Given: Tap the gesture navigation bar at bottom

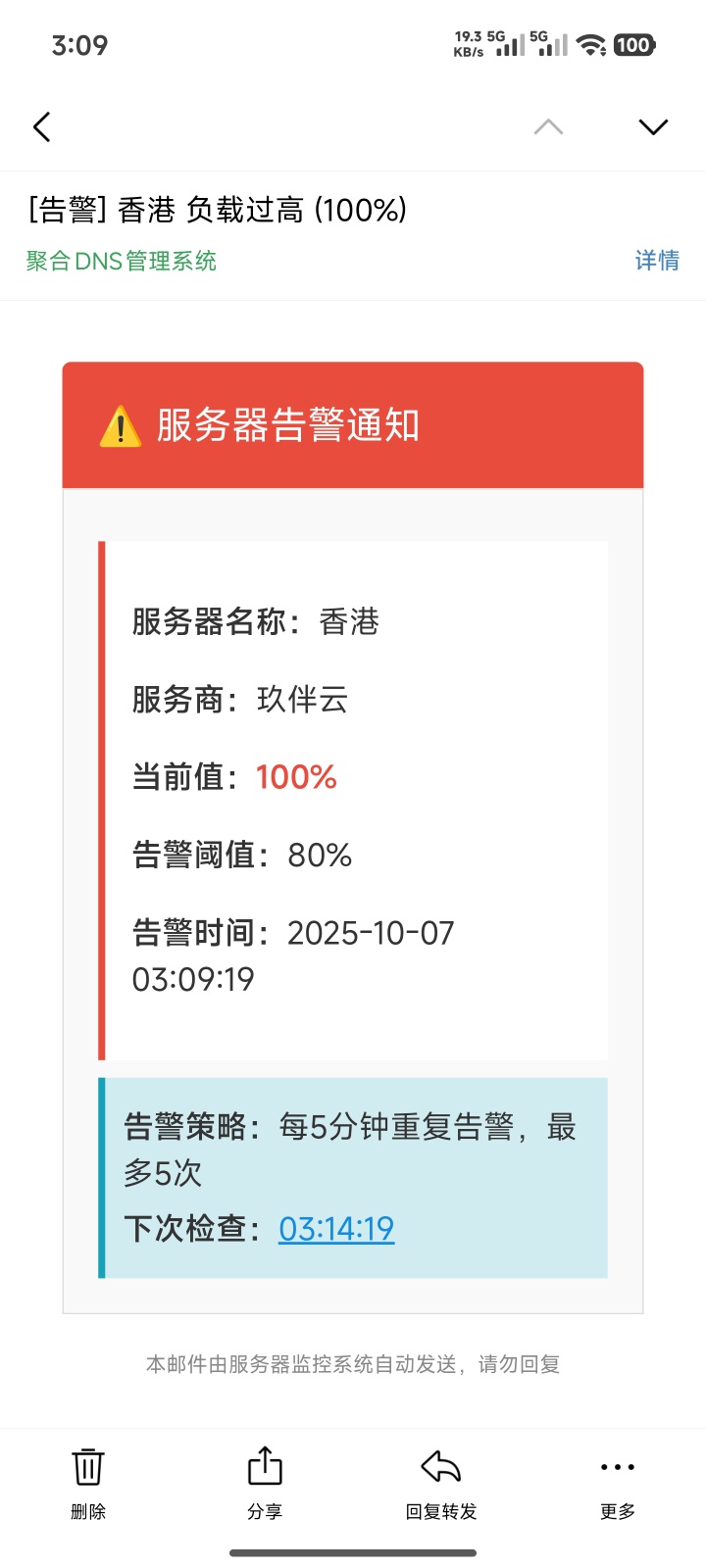Looking at the screenshot, I should tap(353, 1553).
